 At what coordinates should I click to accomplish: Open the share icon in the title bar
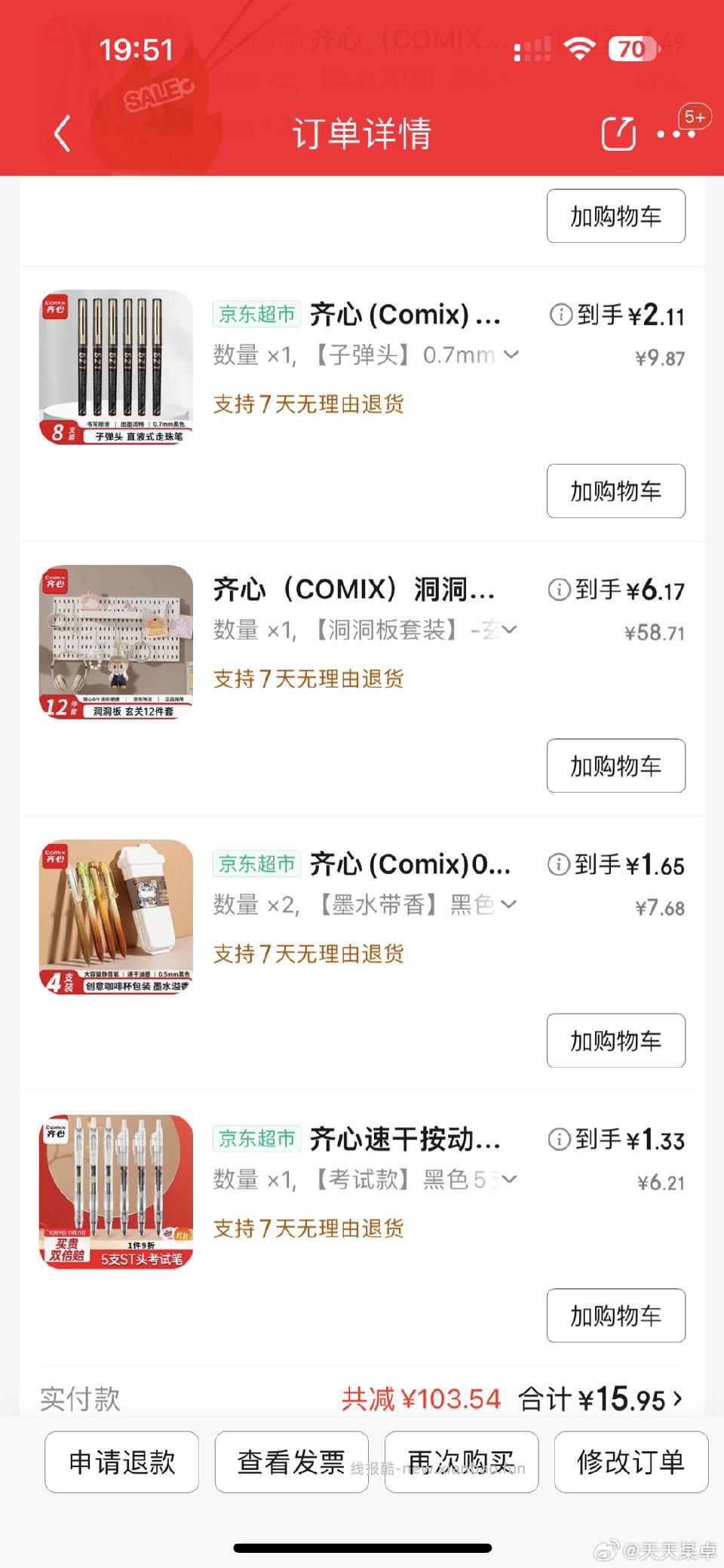[x=617, y=133]
